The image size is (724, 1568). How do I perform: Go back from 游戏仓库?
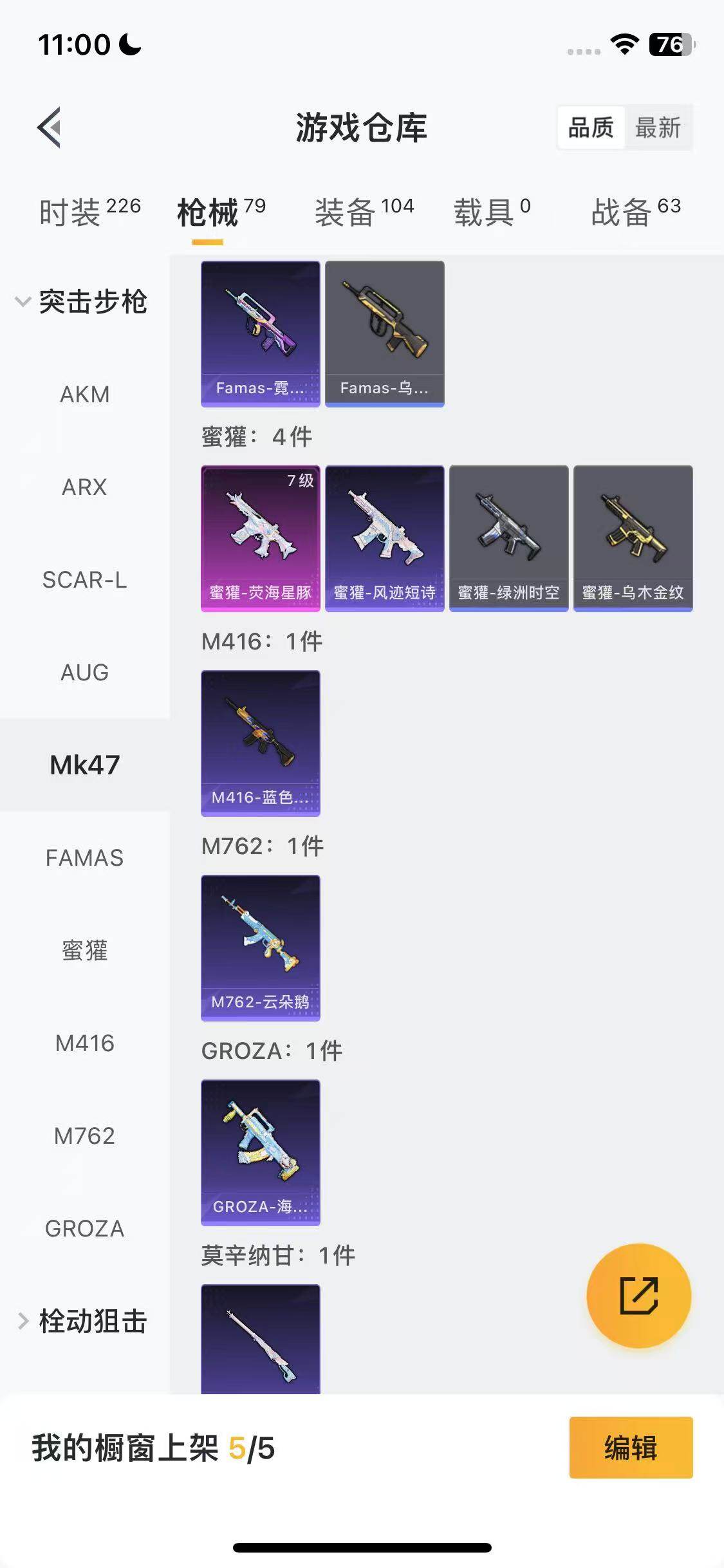point(50,127)
